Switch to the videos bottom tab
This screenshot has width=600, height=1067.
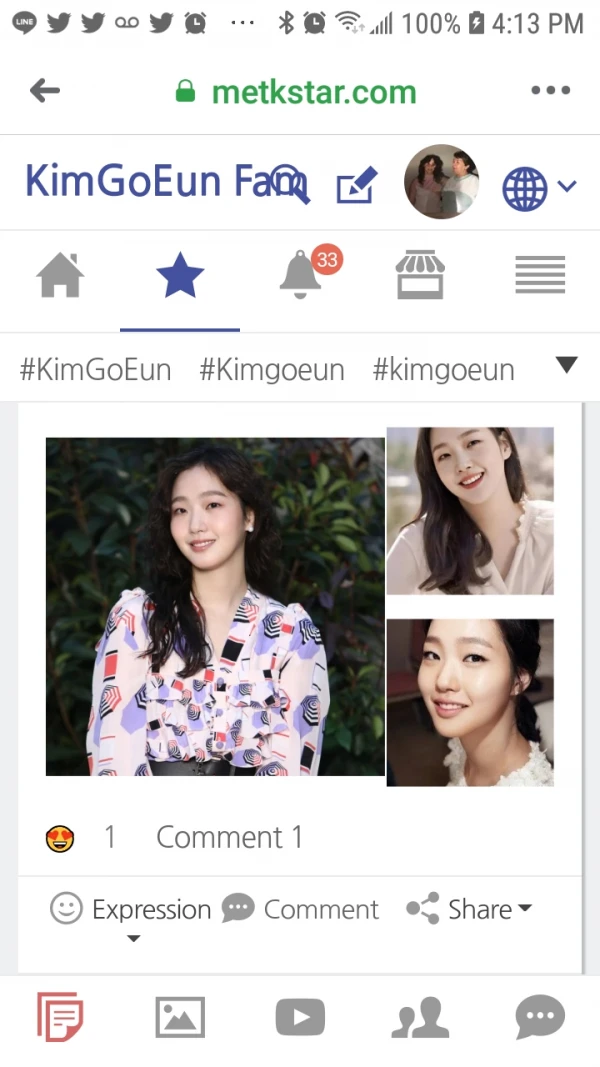pos(300,1018)
